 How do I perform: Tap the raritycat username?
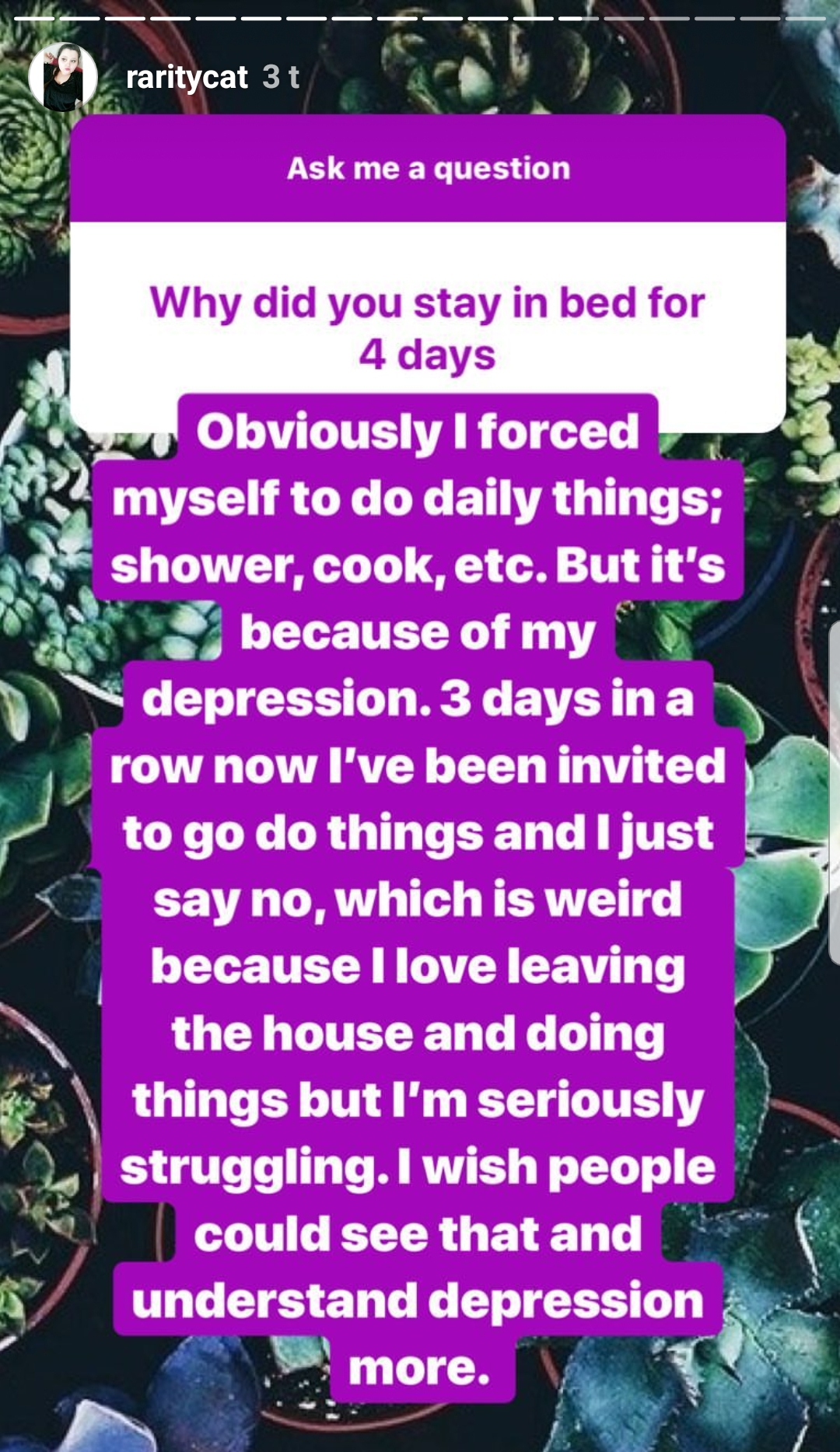[x=187, y=77]
